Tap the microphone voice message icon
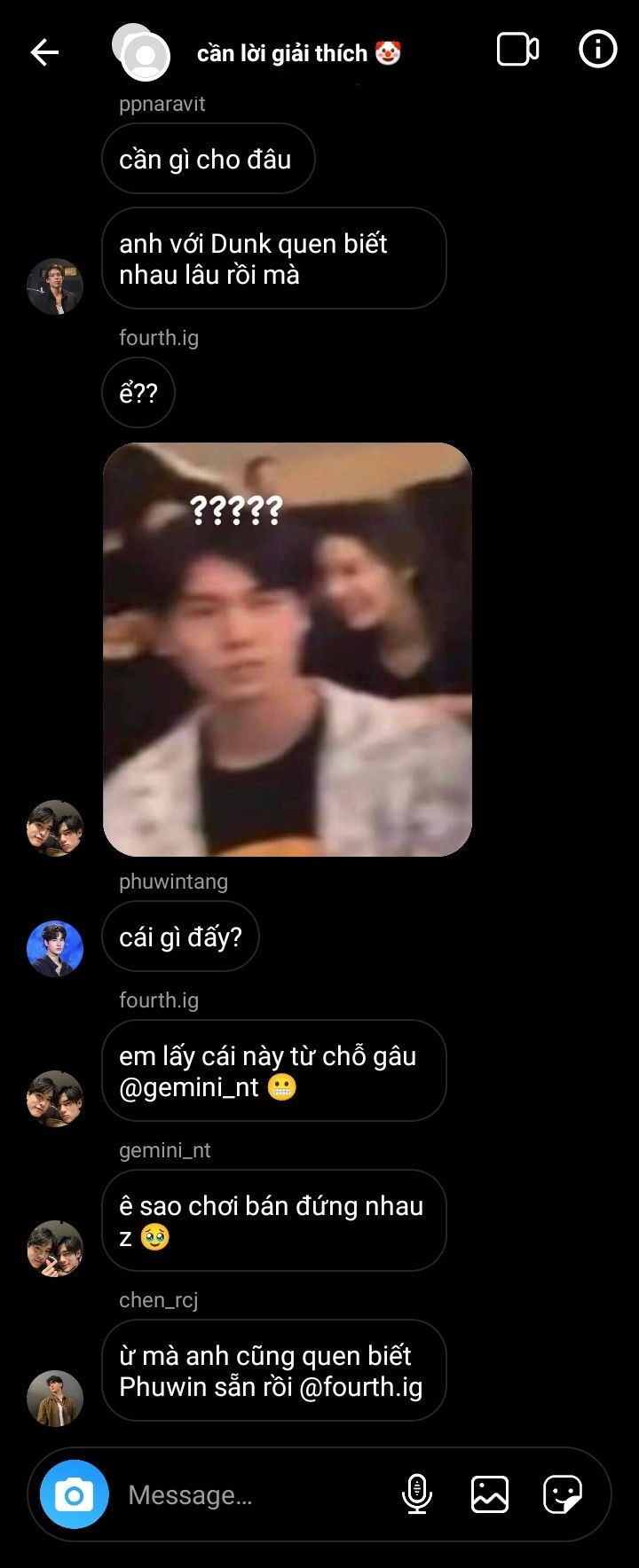 [416, 1494]
